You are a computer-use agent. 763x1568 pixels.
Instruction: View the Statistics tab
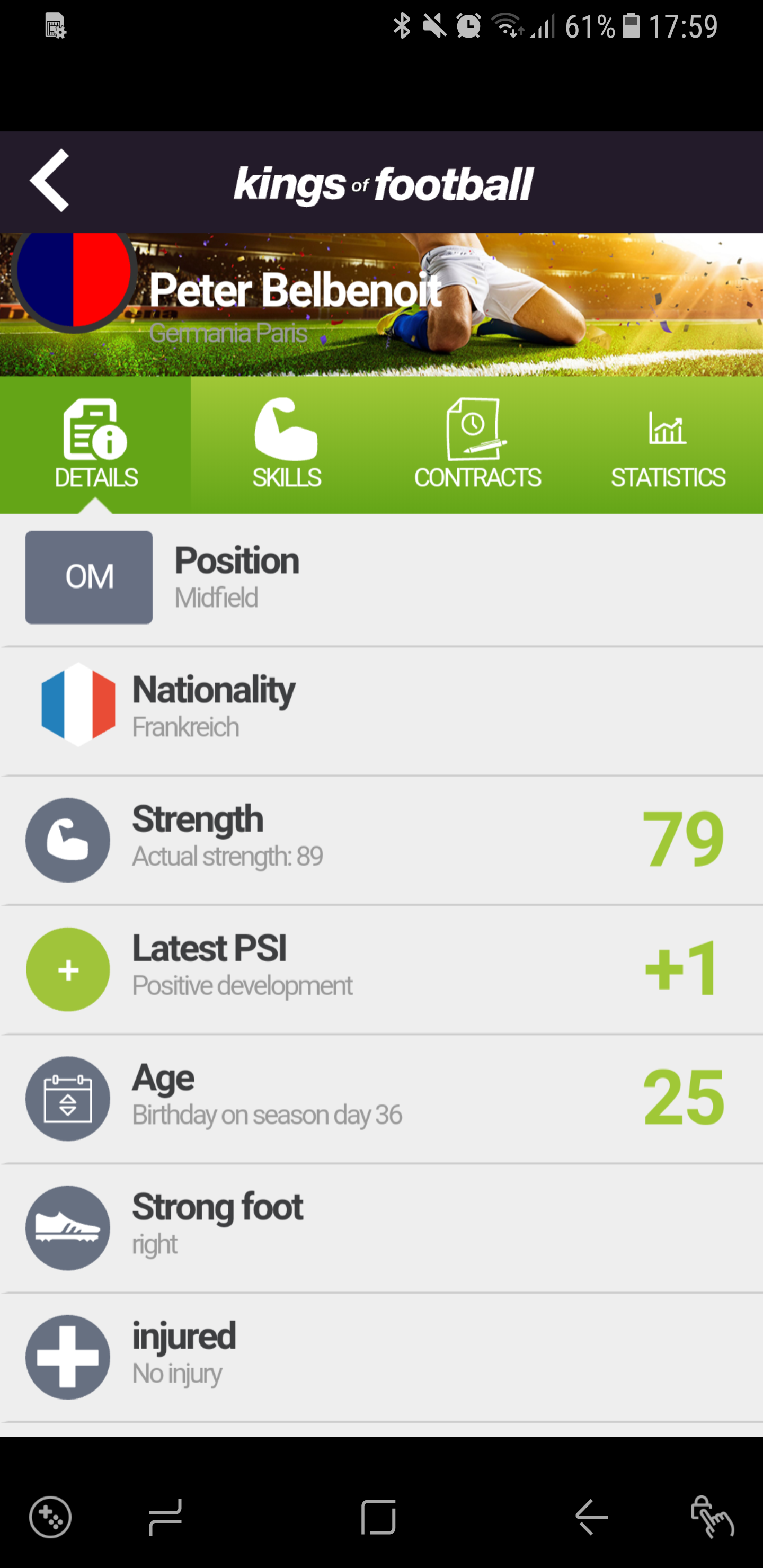668,445
